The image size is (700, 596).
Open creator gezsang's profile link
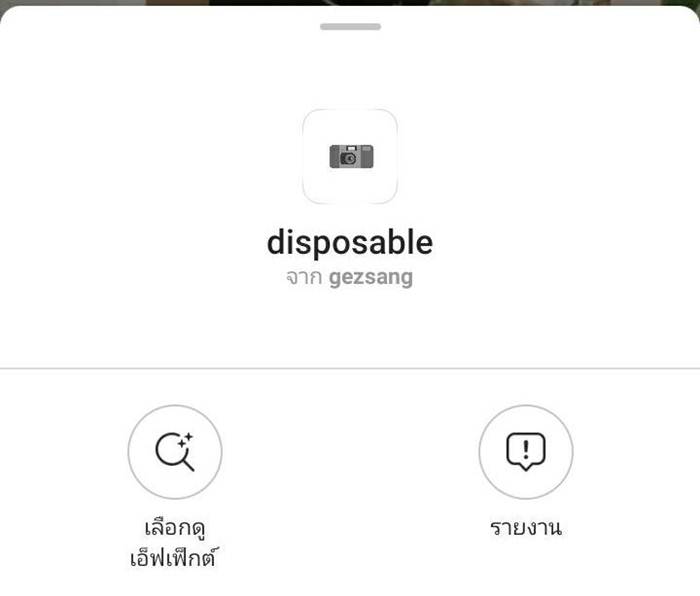tap(370, 278)
